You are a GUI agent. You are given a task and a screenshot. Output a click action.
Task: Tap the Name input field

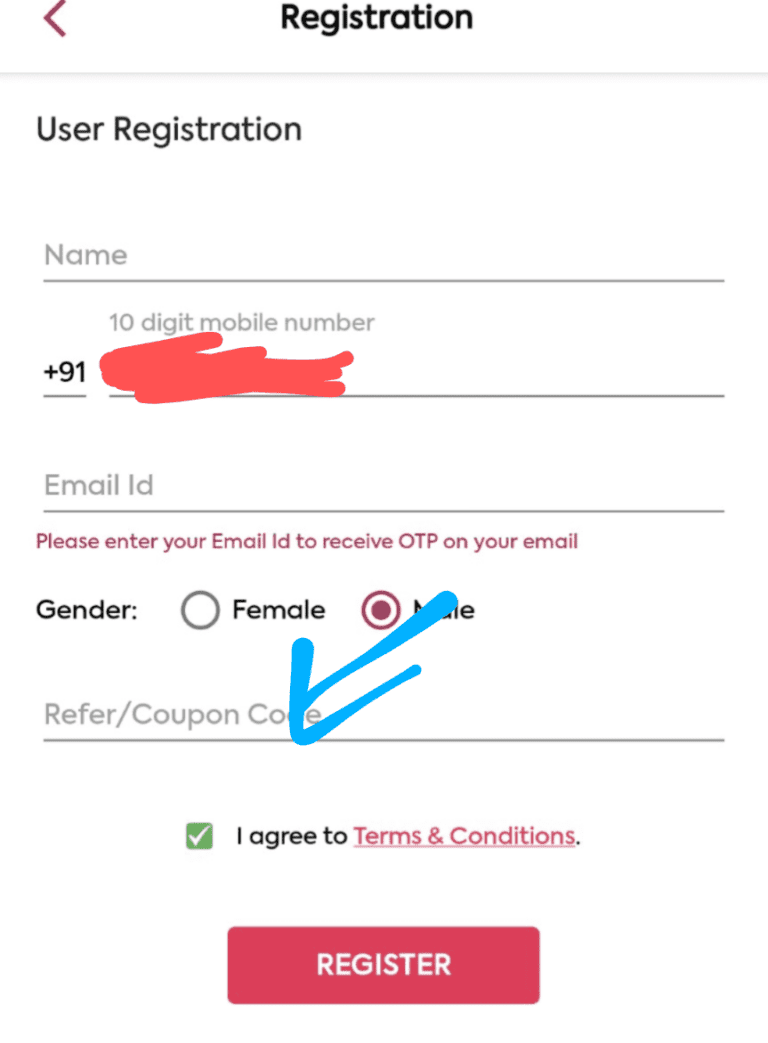click(x=383, y=256)
